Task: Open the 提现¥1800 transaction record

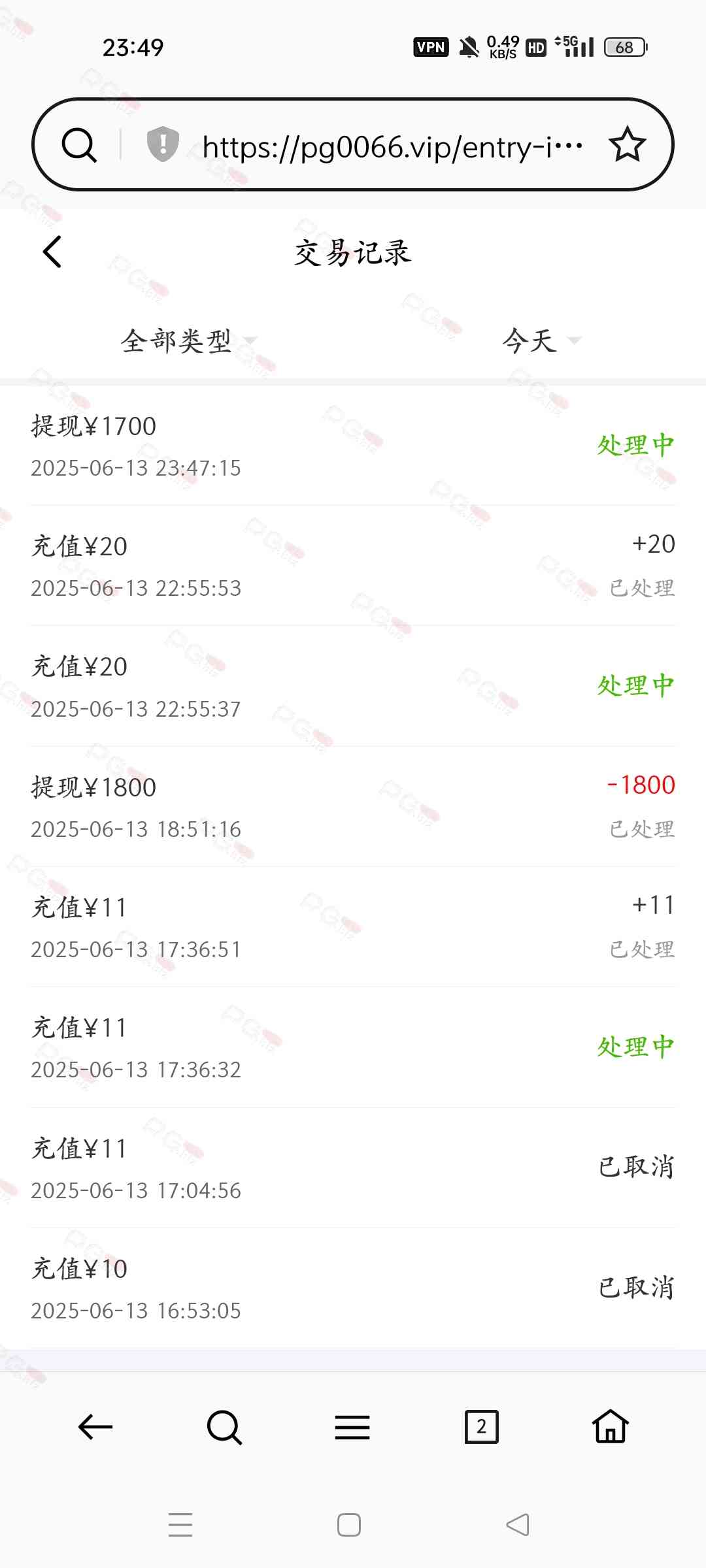Action: [353, 807]
